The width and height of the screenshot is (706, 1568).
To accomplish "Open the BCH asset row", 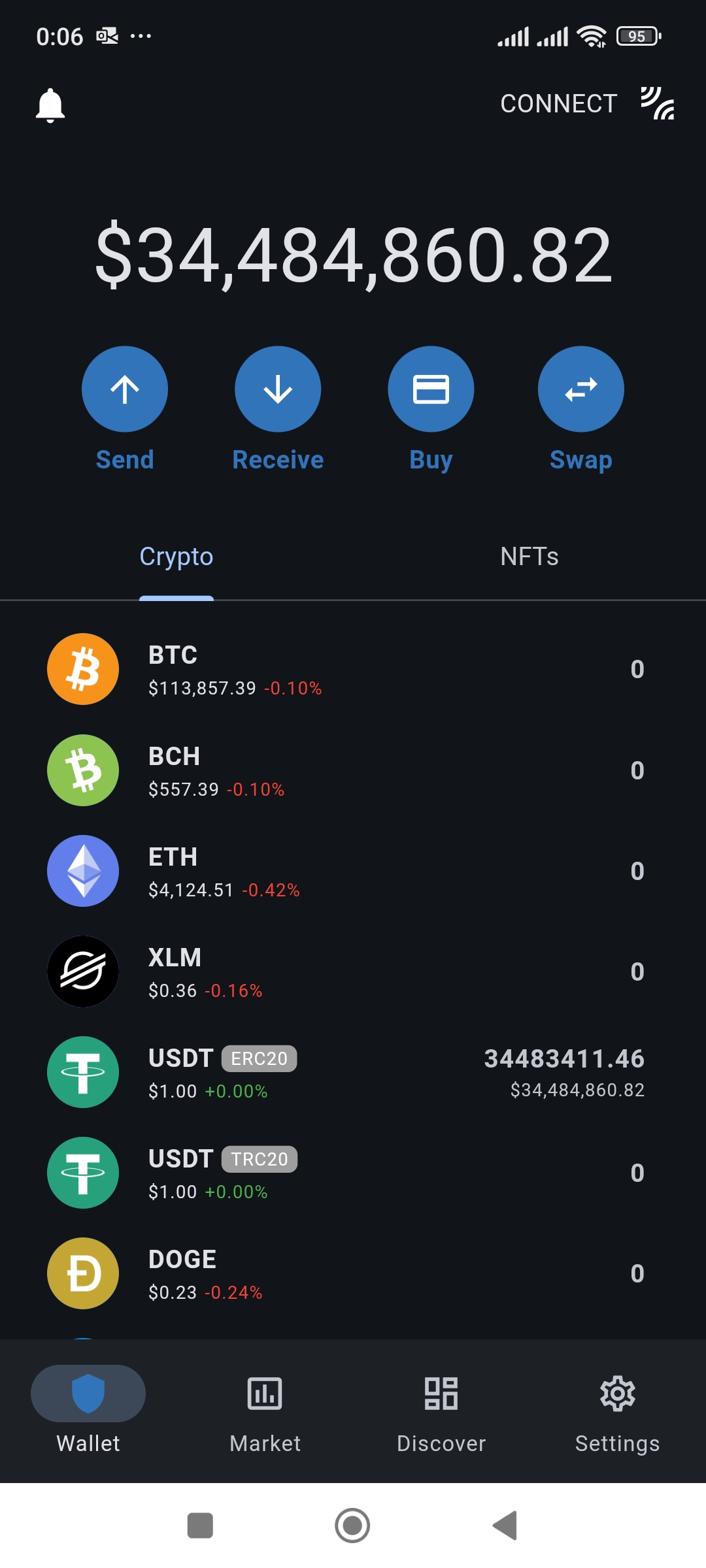I will tap(353, 770).
